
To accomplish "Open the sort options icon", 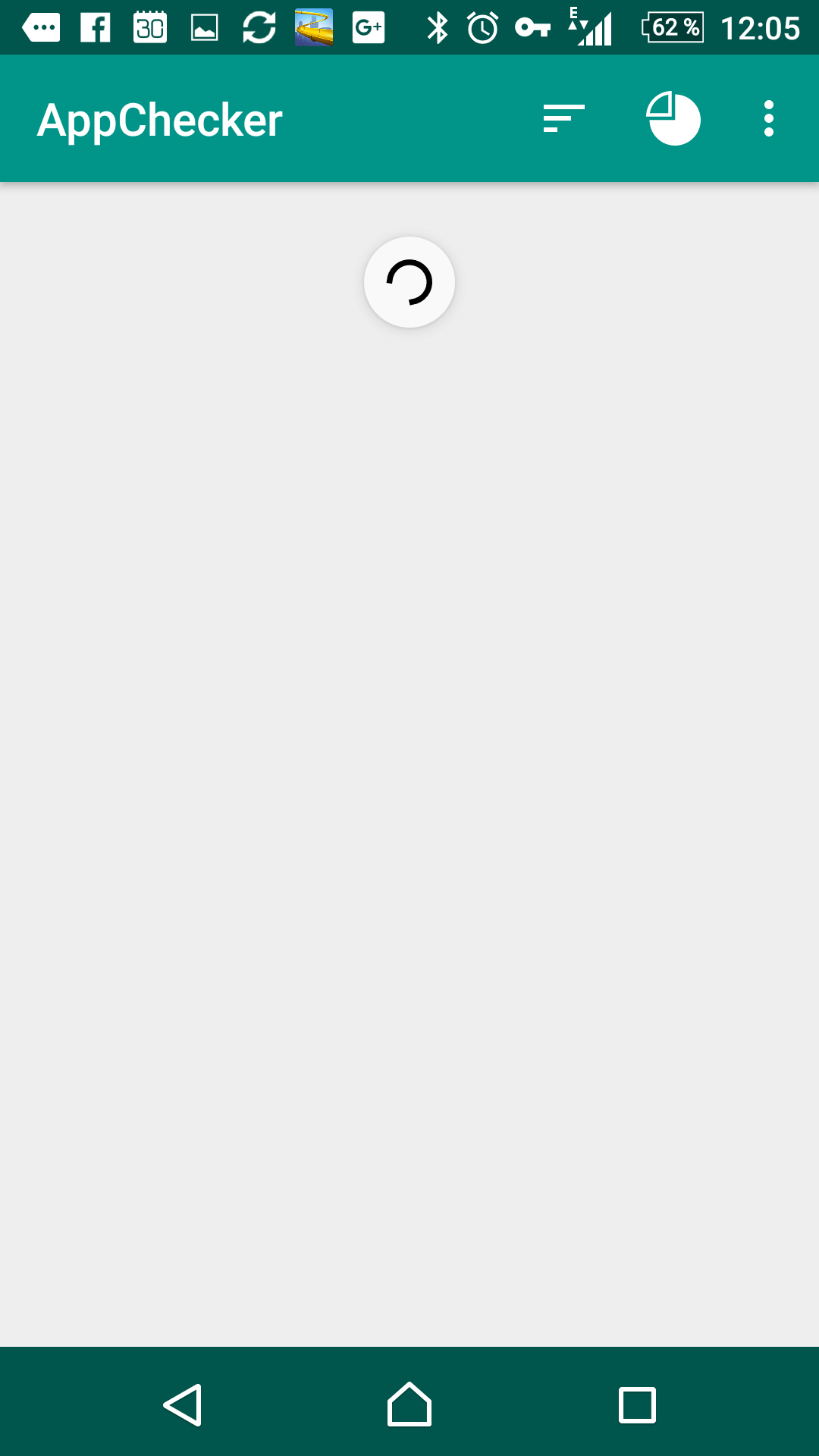I will pos(563,119).
